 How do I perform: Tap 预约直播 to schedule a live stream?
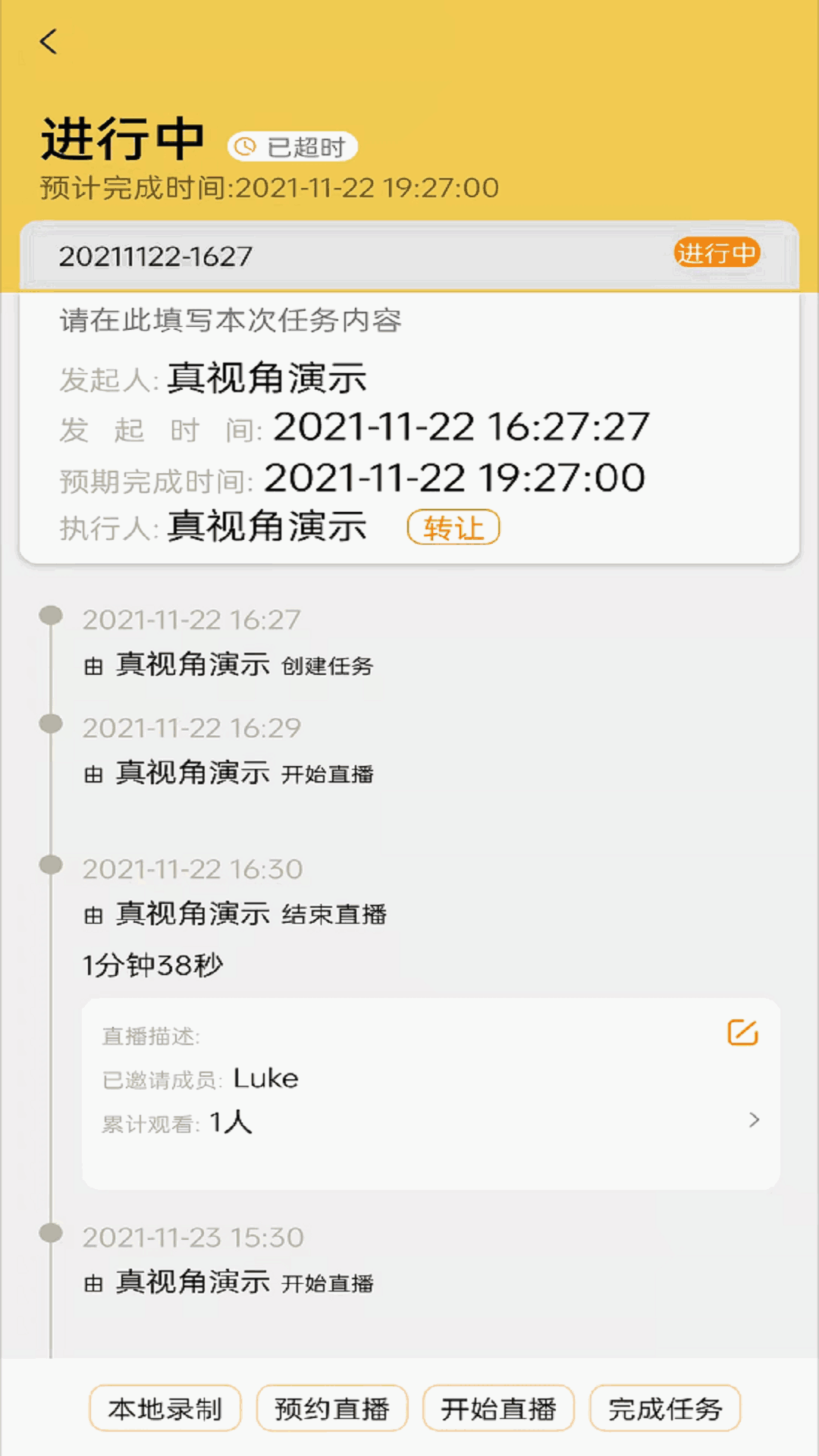(x=332, y=1409)
